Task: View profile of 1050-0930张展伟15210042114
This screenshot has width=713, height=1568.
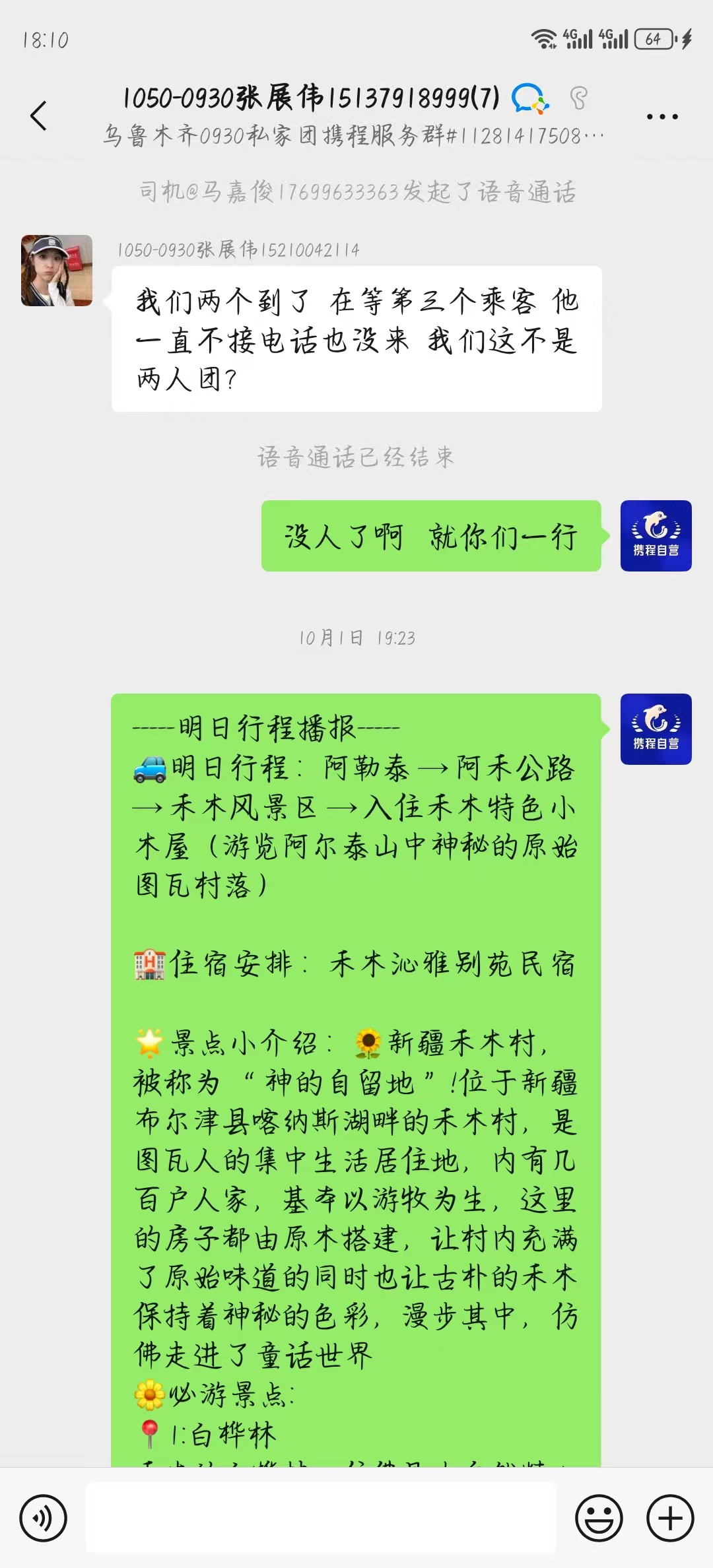Action: click(57, 271)
